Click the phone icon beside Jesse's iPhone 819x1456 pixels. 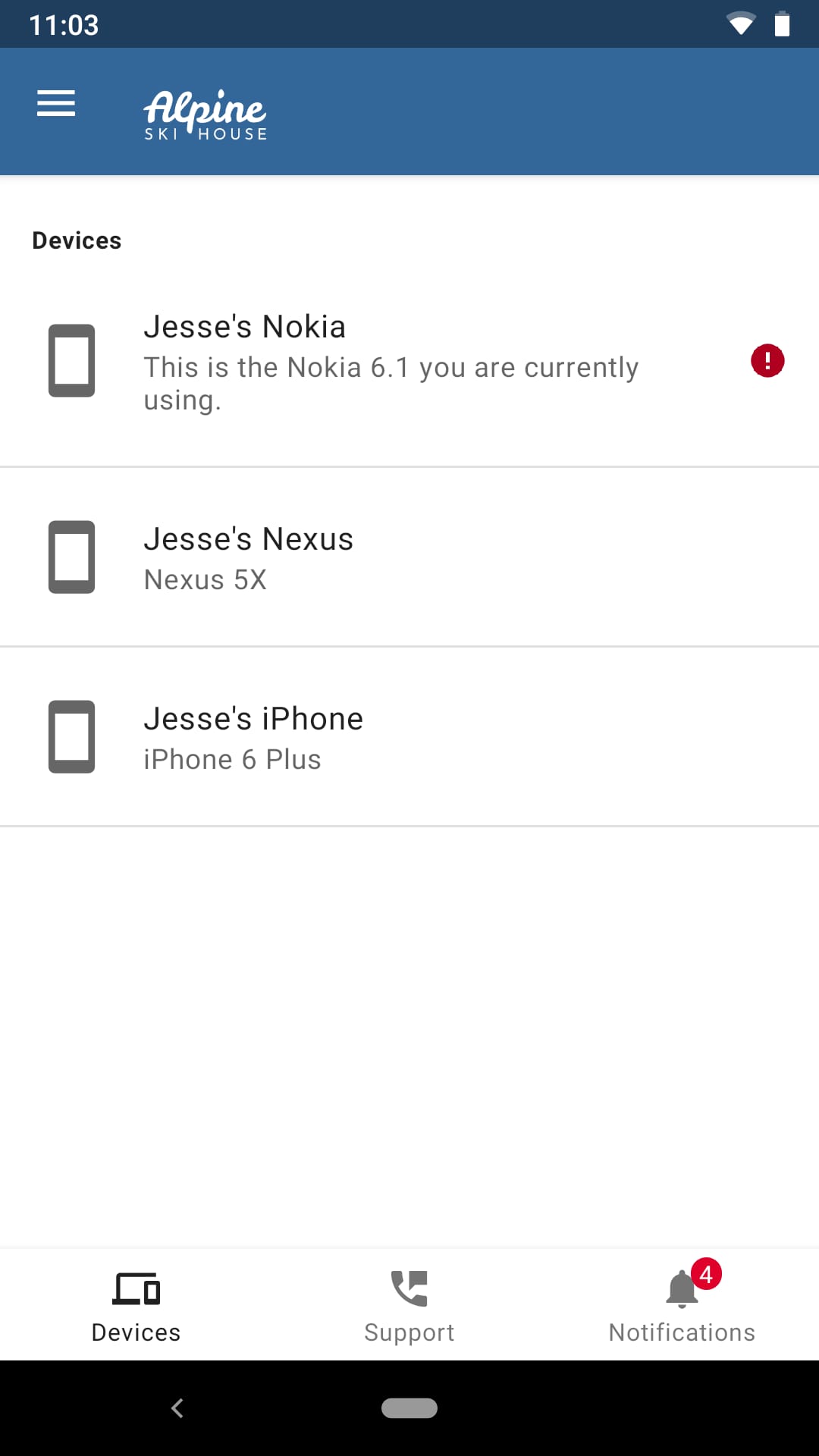[72, 736]
